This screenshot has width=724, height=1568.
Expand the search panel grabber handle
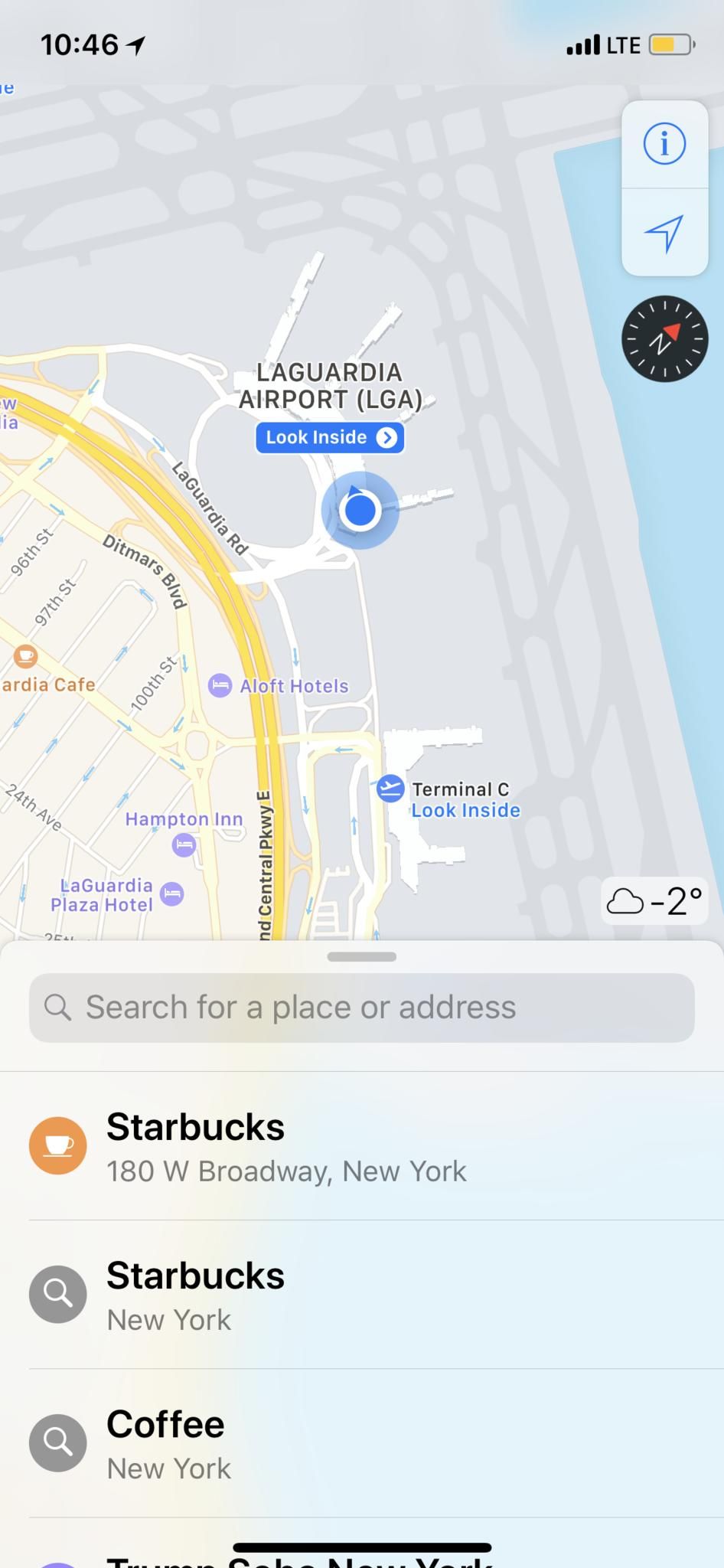tap(361, 956)
